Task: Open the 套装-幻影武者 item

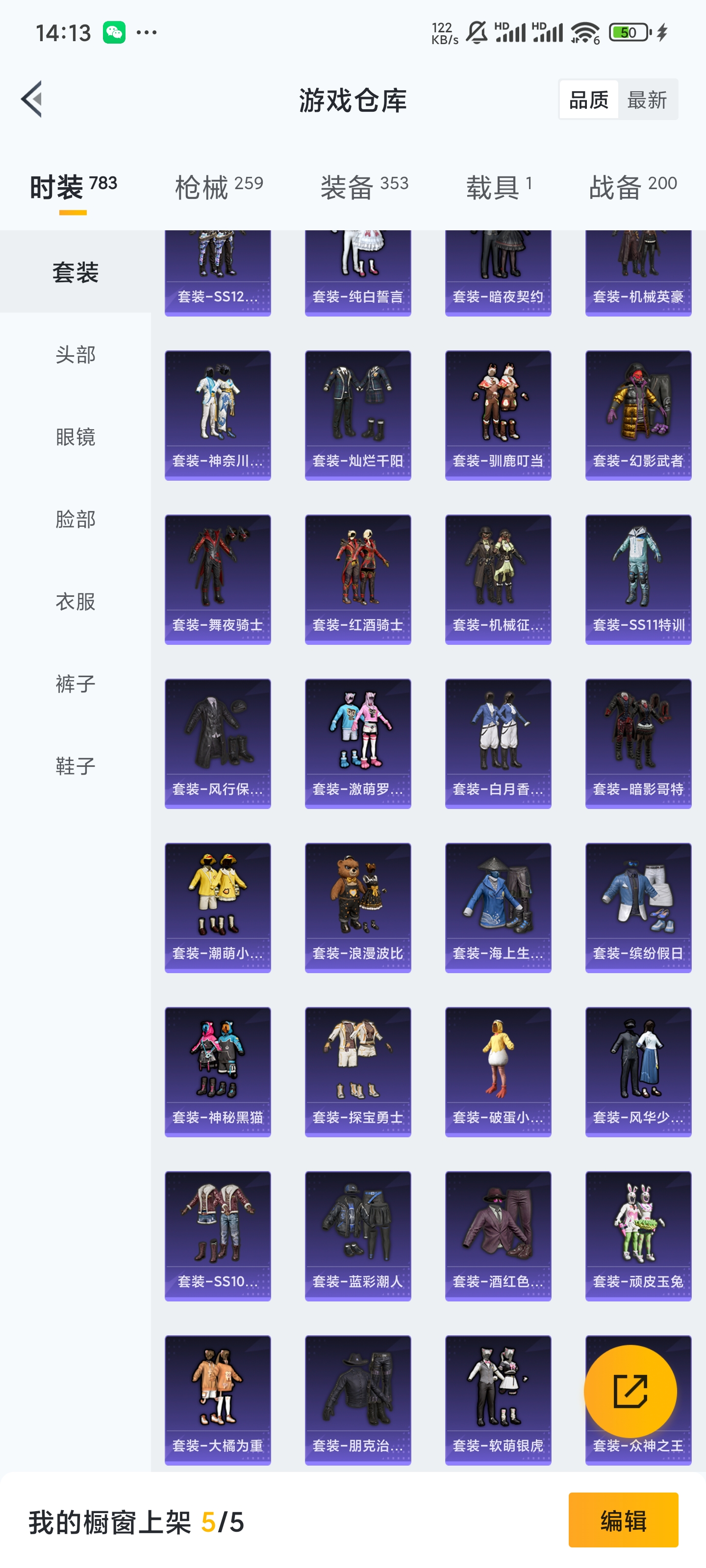Action: tap(638, 415)
